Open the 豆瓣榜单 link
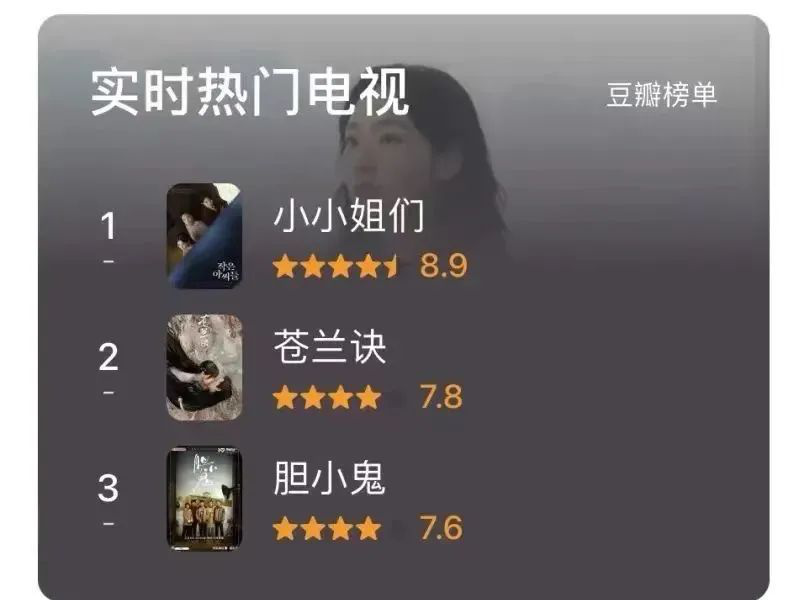This screenshot has height=600, width=787. [661, 95]
